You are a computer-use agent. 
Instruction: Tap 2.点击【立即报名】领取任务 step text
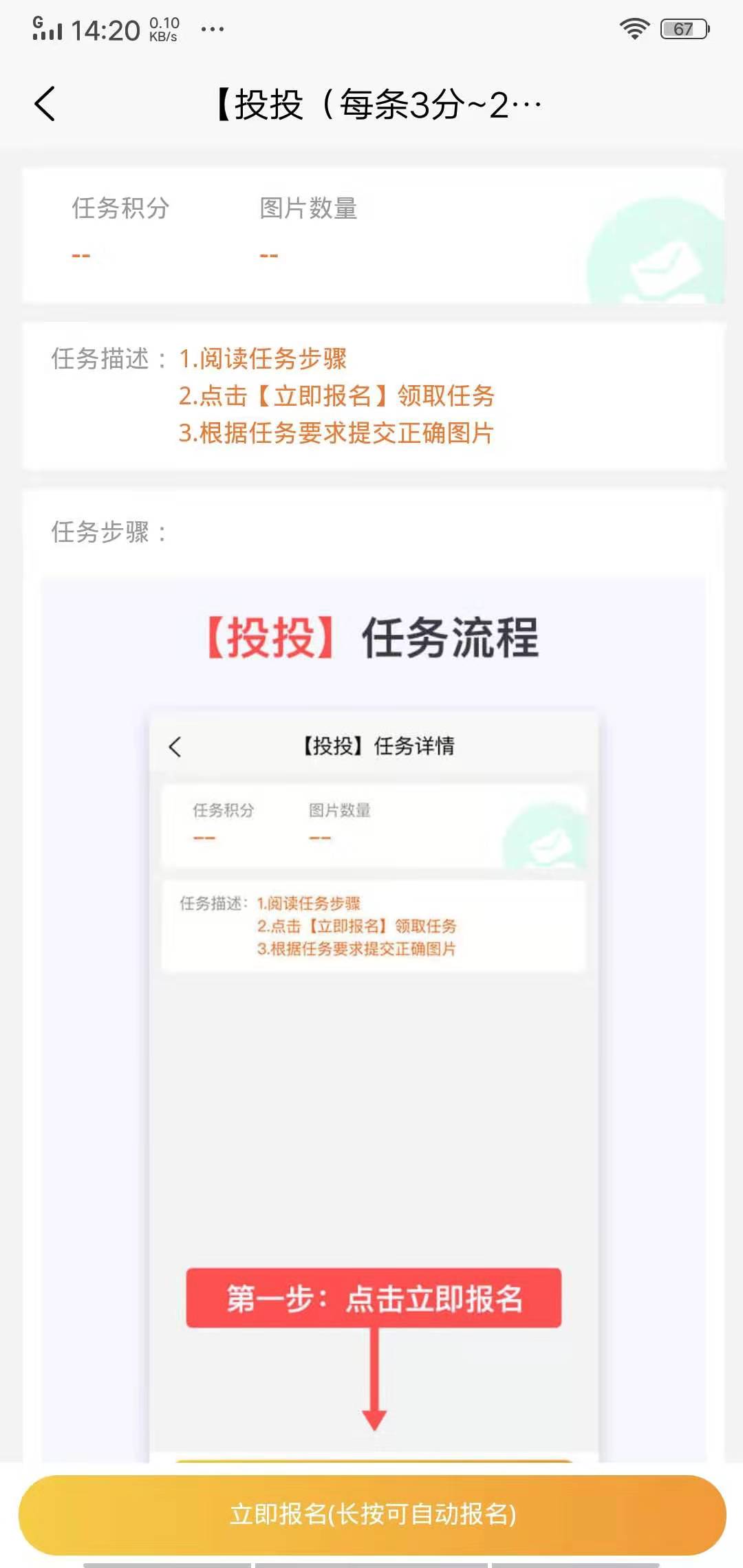point(337,397)
